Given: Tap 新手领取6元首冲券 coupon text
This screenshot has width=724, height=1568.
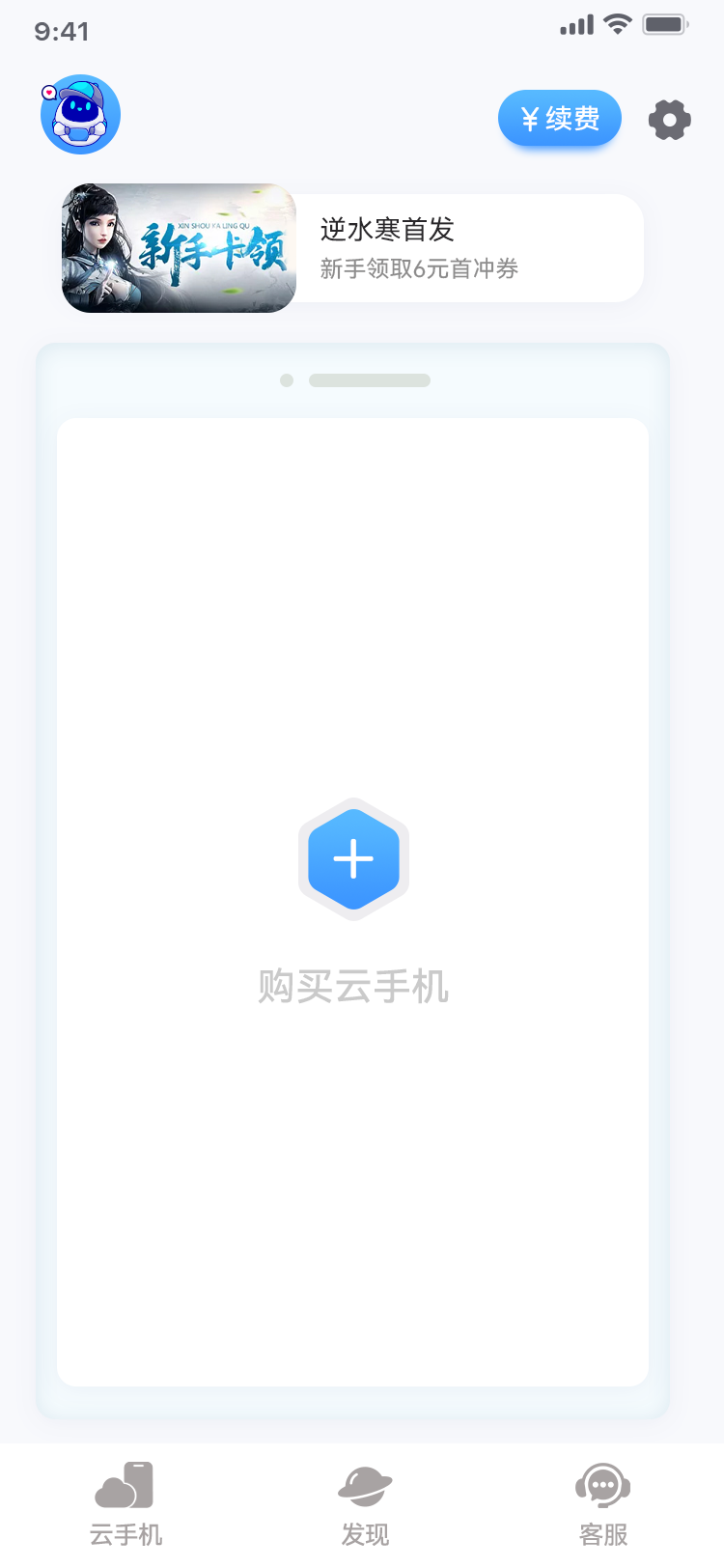Looking at the screenshot, I should [x=418, y=268].
